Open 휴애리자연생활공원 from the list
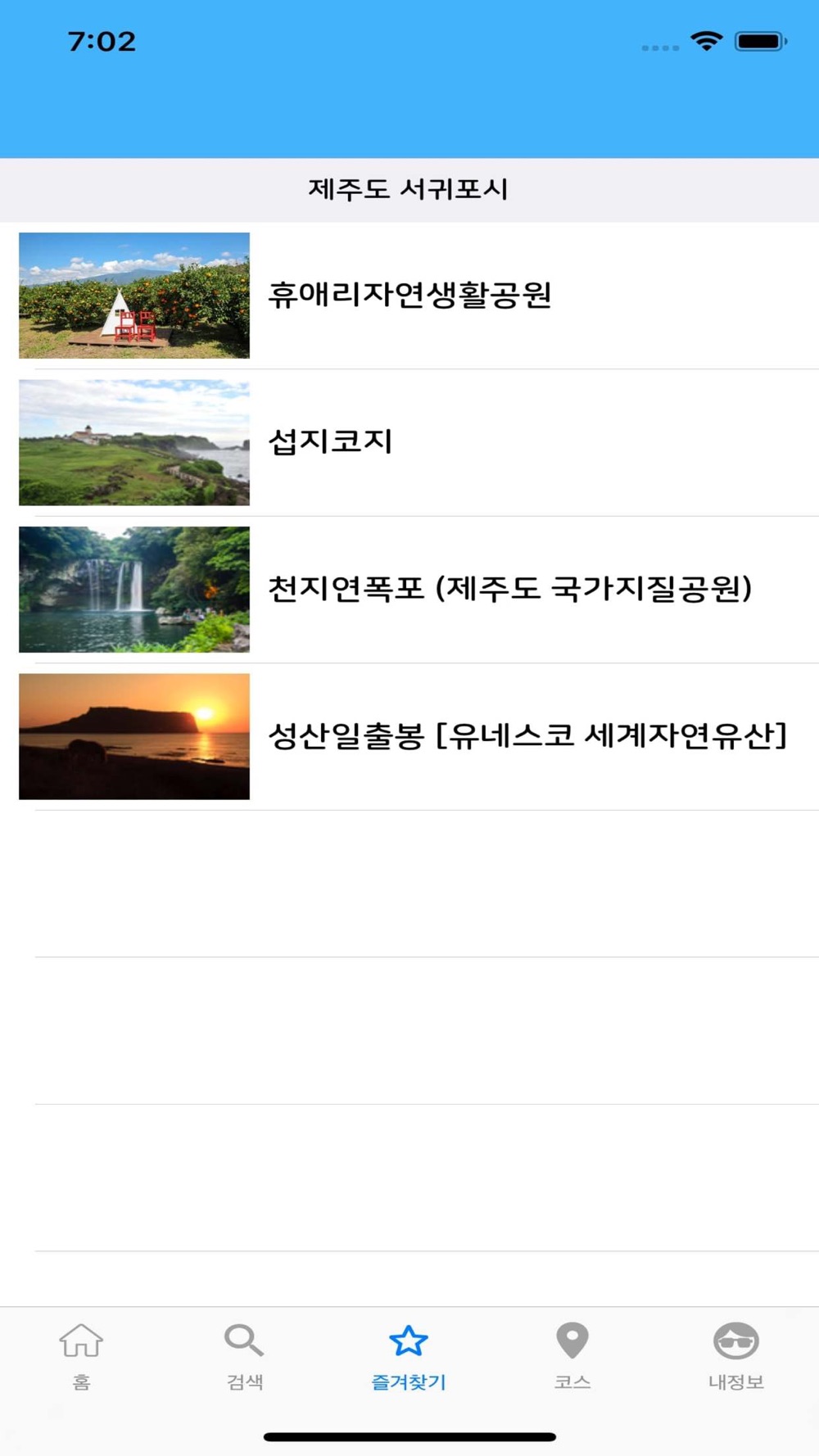This screenshot has width=819, height=1456. click(x=409, y=295)
